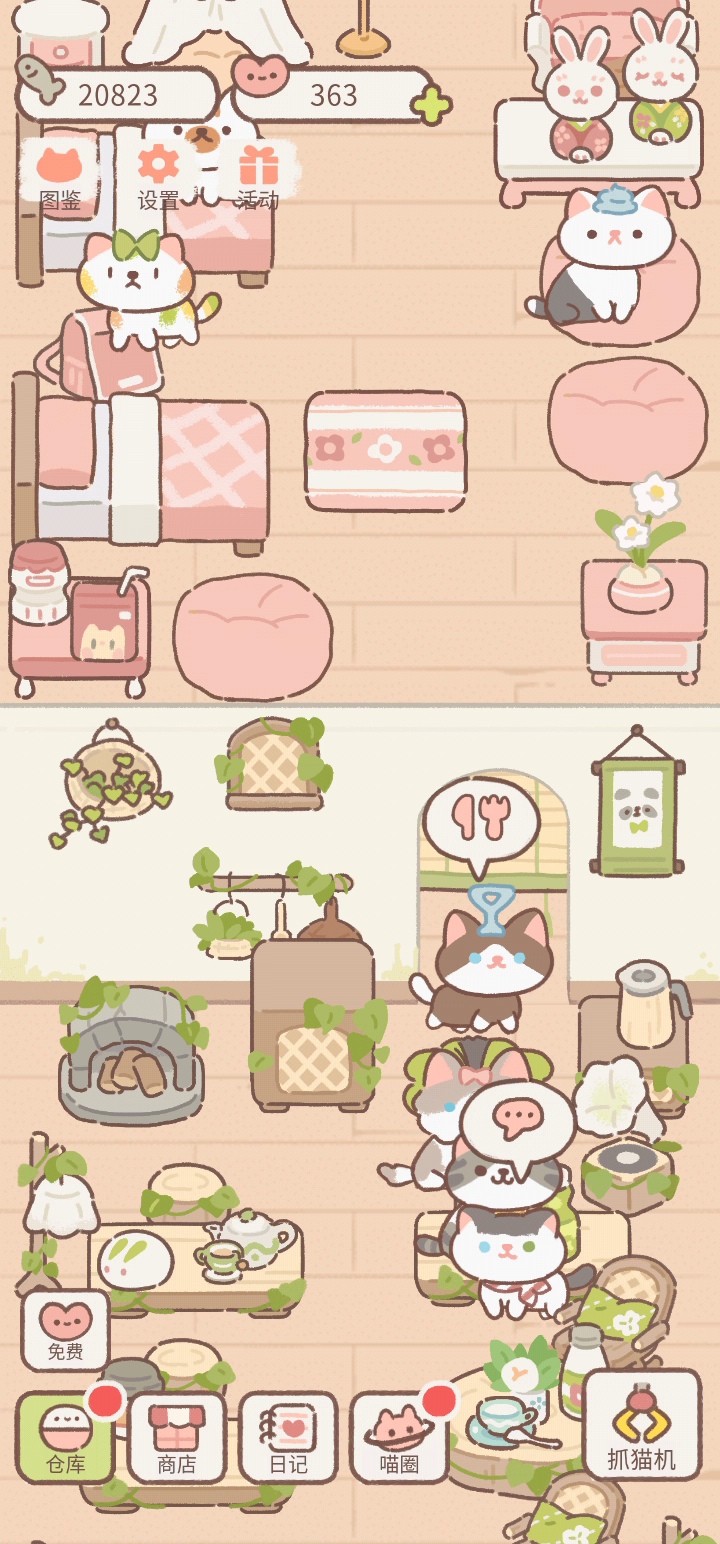Open the 图鉴 cat collection
The height and width of the screenshot is (1544, 720).
pos(60,175)
